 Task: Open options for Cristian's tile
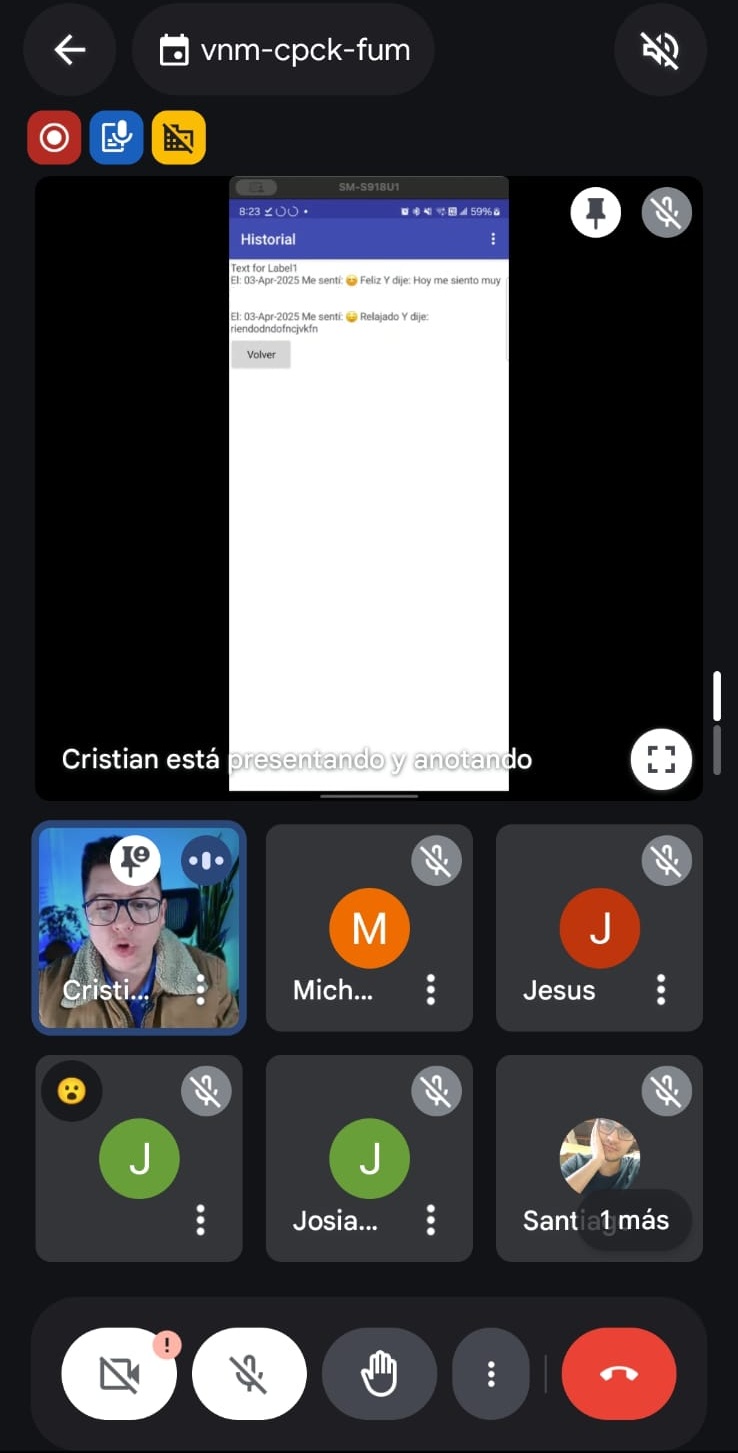pos(201,990)
